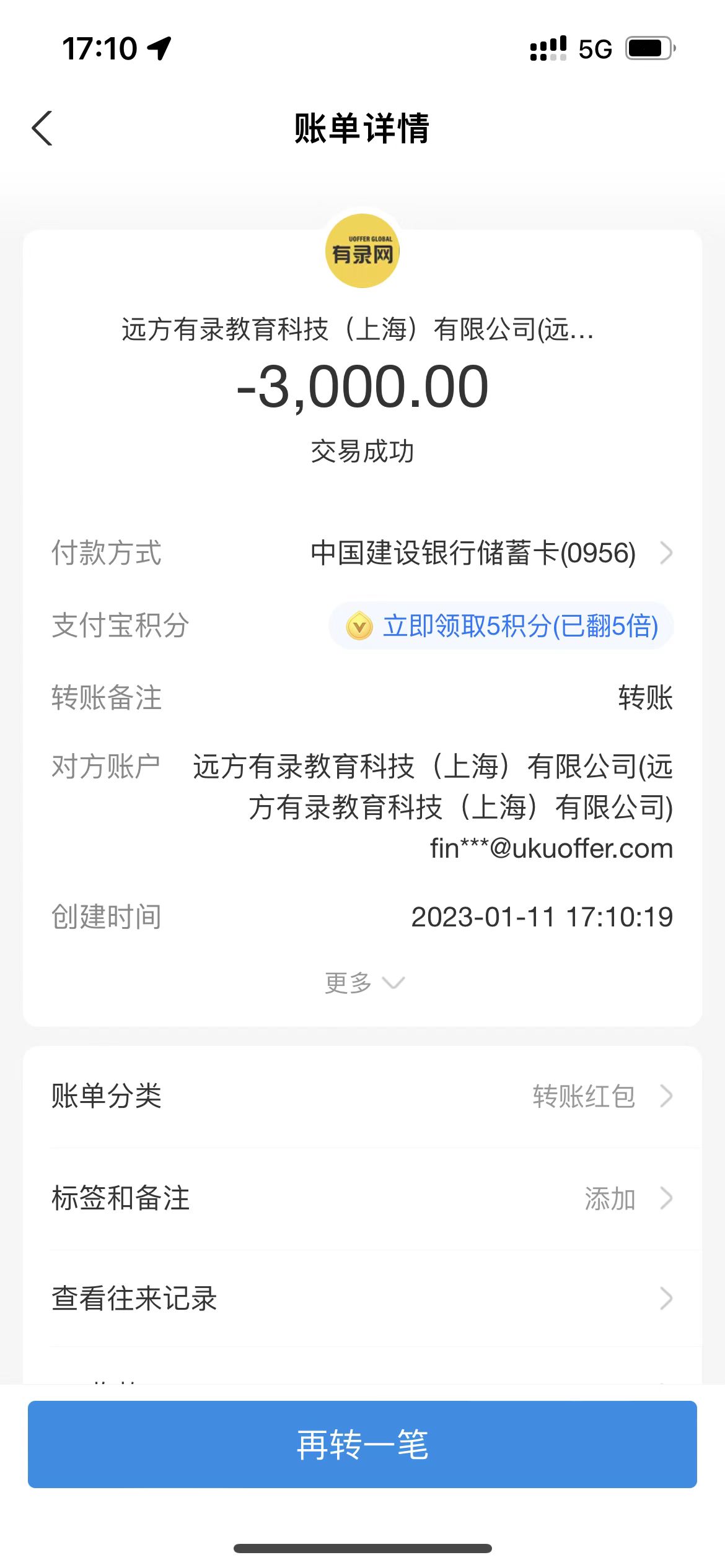Open the 有录网 payee avatar
The width and height of the screenshot is (725, 1568).
click(362, 251)
